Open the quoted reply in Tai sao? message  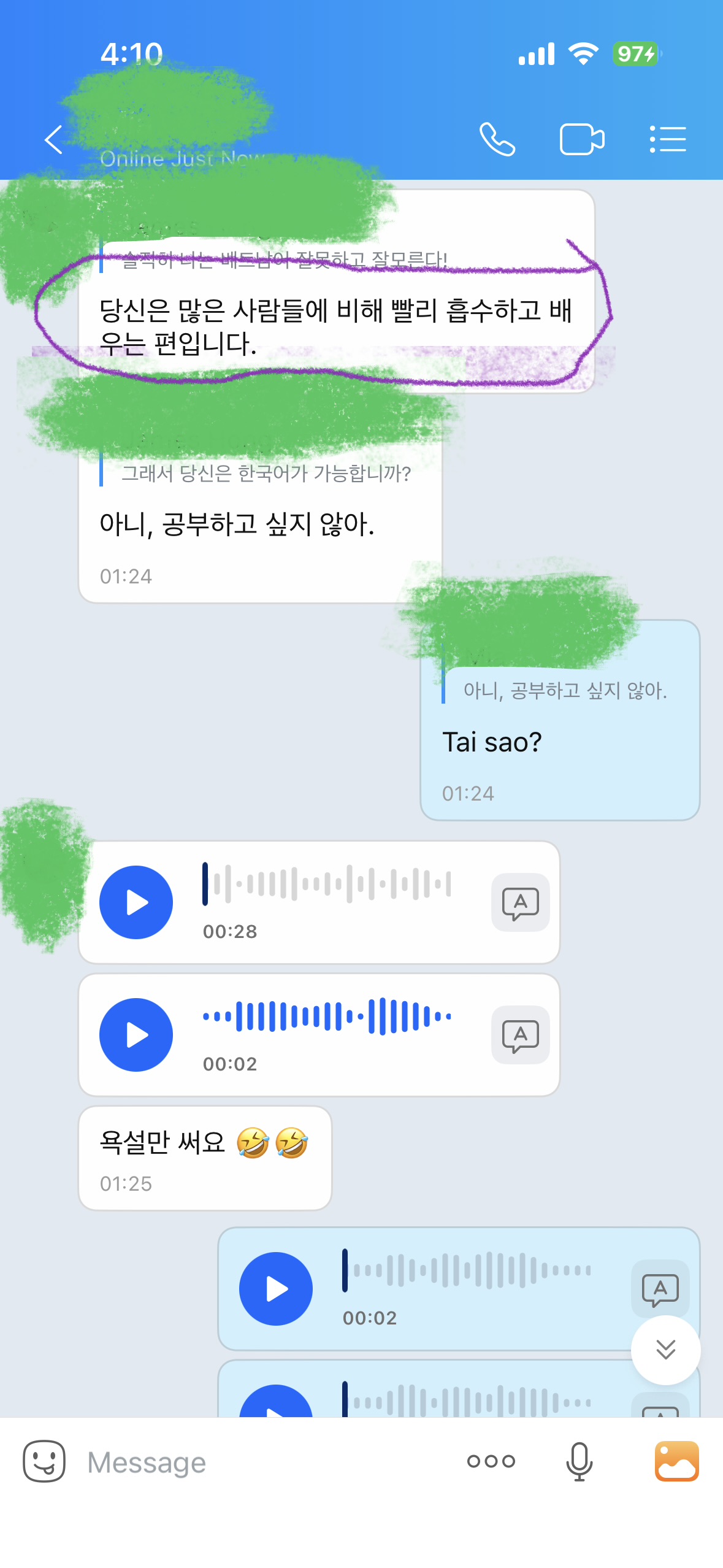563,691
